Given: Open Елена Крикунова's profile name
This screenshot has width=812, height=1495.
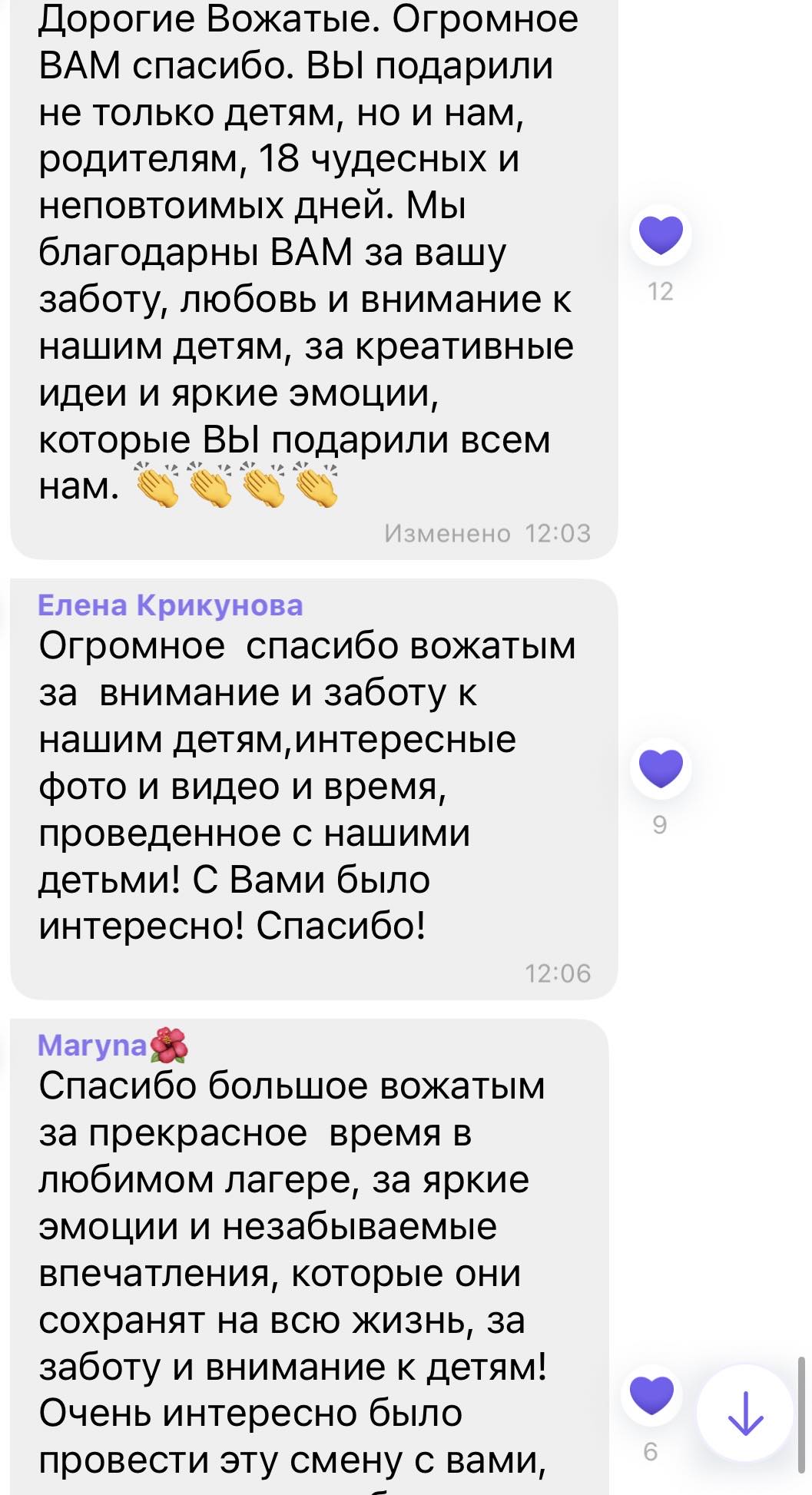Looking at the screenshot, I should [x=171, y=605].
